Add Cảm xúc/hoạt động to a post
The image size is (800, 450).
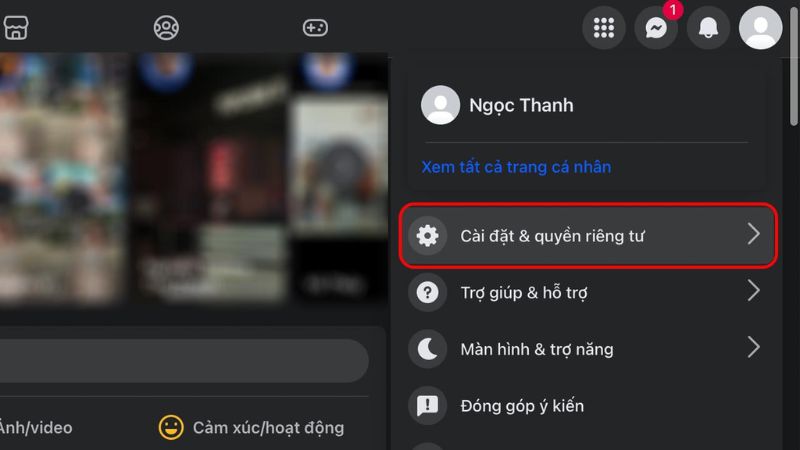click(252, 428)
